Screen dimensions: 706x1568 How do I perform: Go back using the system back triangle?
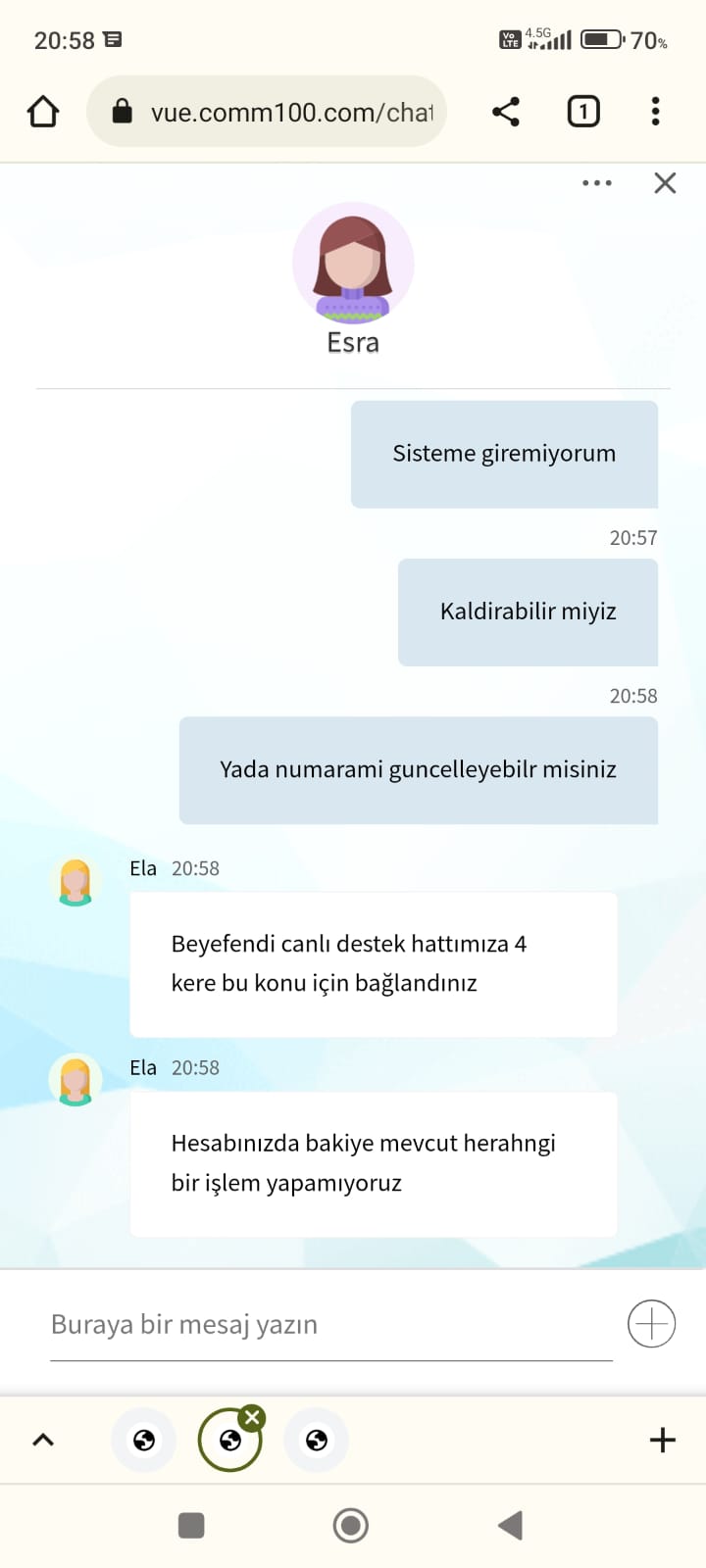(510, 1525)
